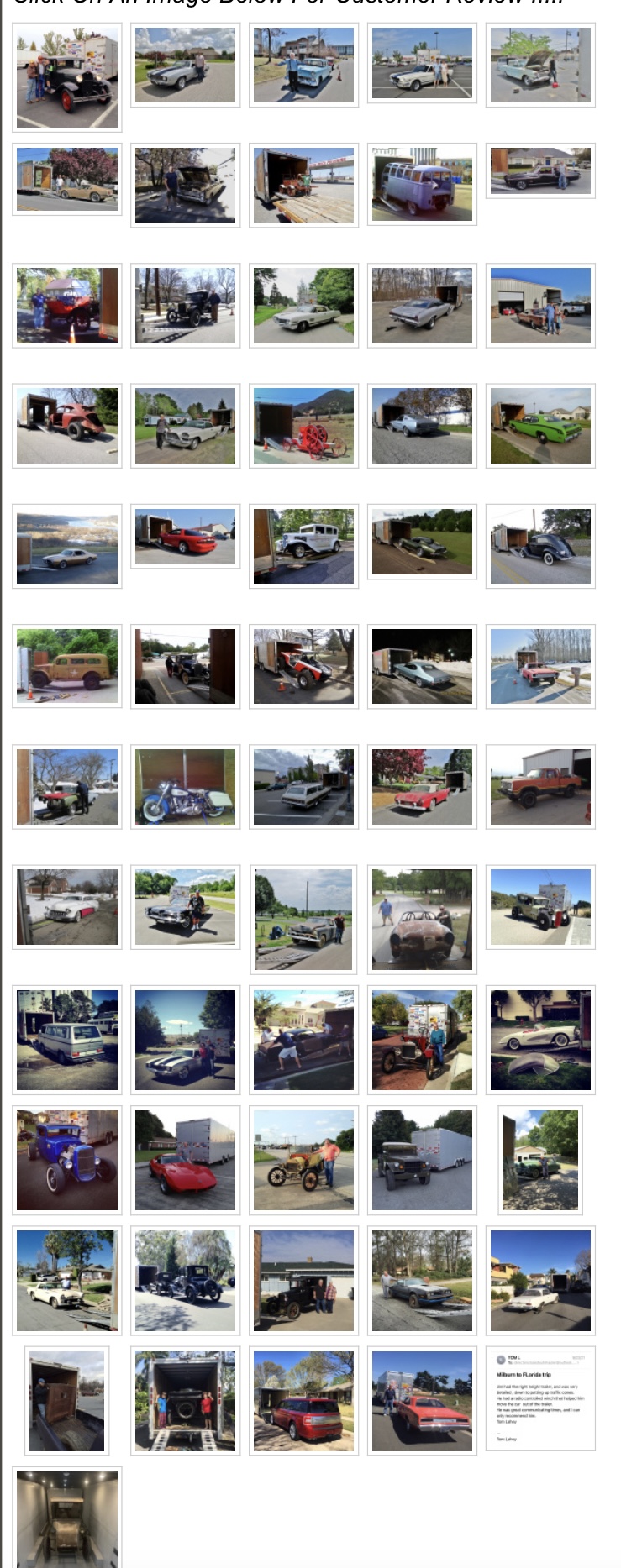The width and height of the screenshot is (621, 1568).
Task: View the rusty unrestored car body photo
Action: point(422,920)
